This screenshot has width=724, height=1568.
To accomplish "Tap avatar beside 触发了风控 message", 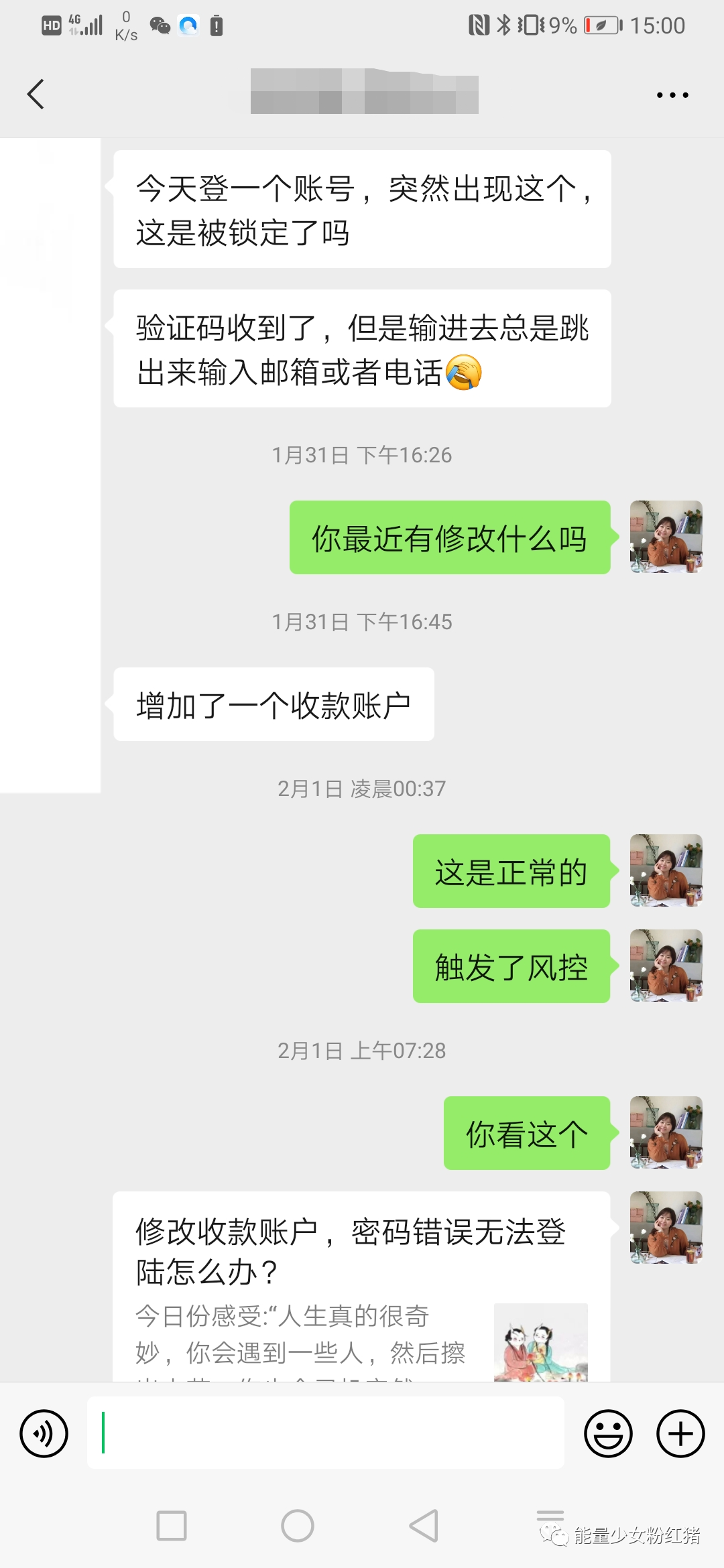I will coord(666,966).
